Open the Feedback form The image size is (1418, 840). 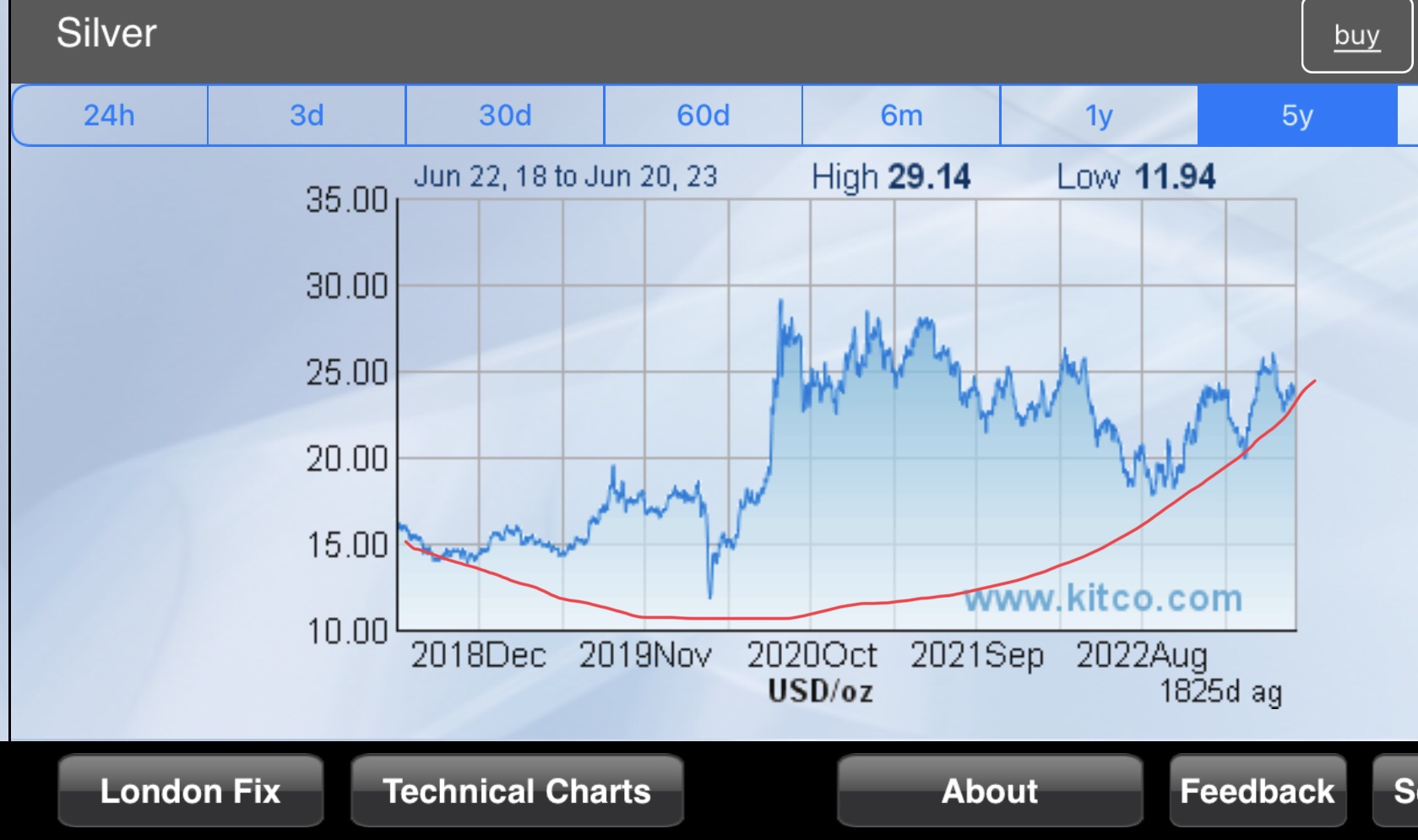click(x=1257, y=791)
